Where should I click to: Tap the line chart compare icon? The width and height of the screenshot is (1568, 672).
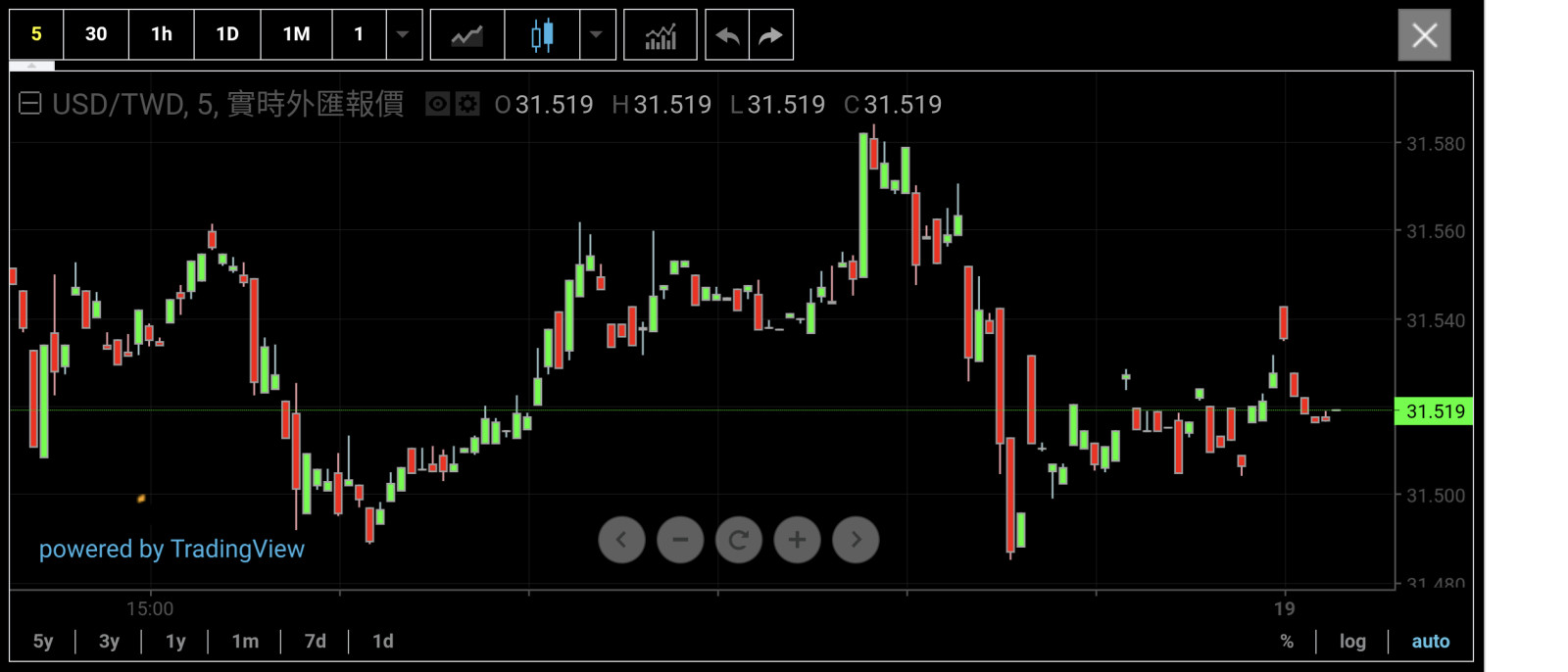[x=466, y=35]
